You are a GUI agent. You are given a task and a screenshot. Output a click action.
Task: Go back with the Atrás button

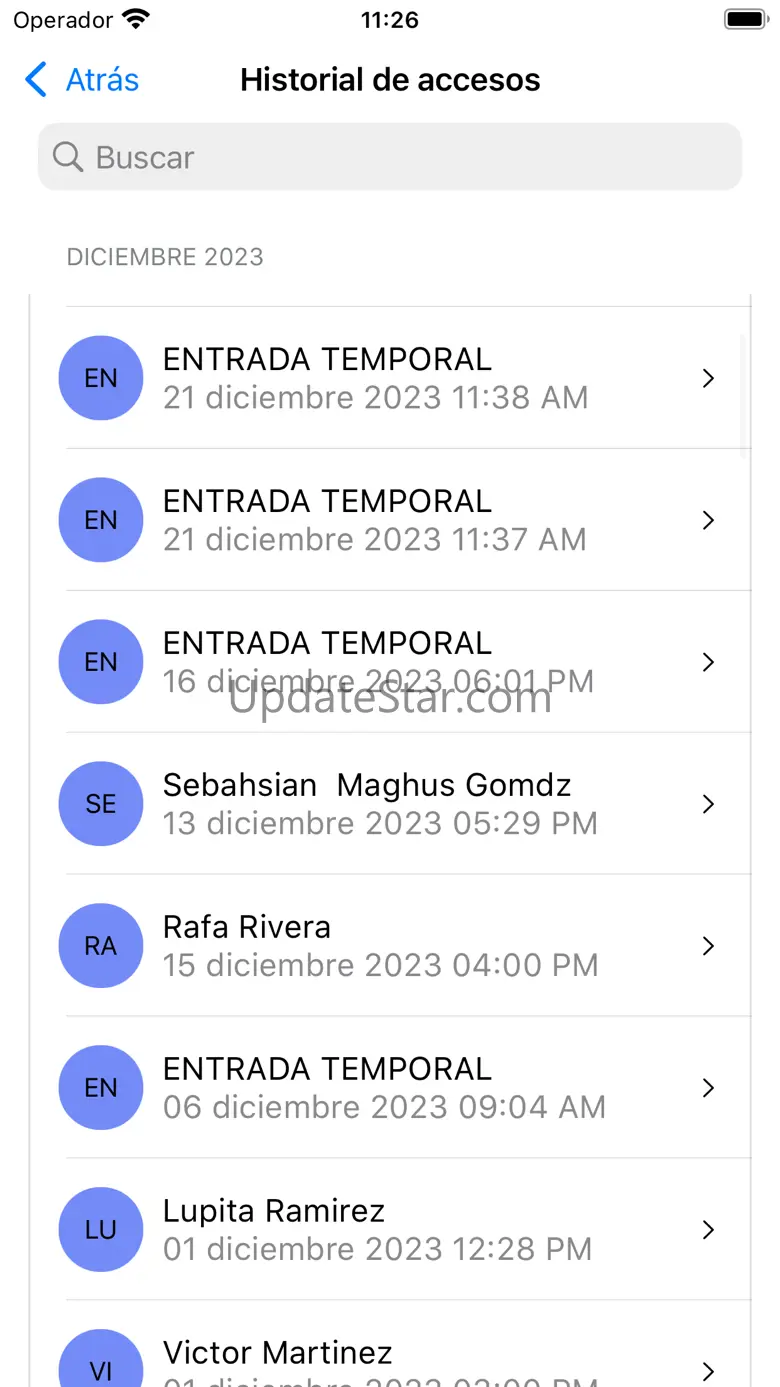83,80
